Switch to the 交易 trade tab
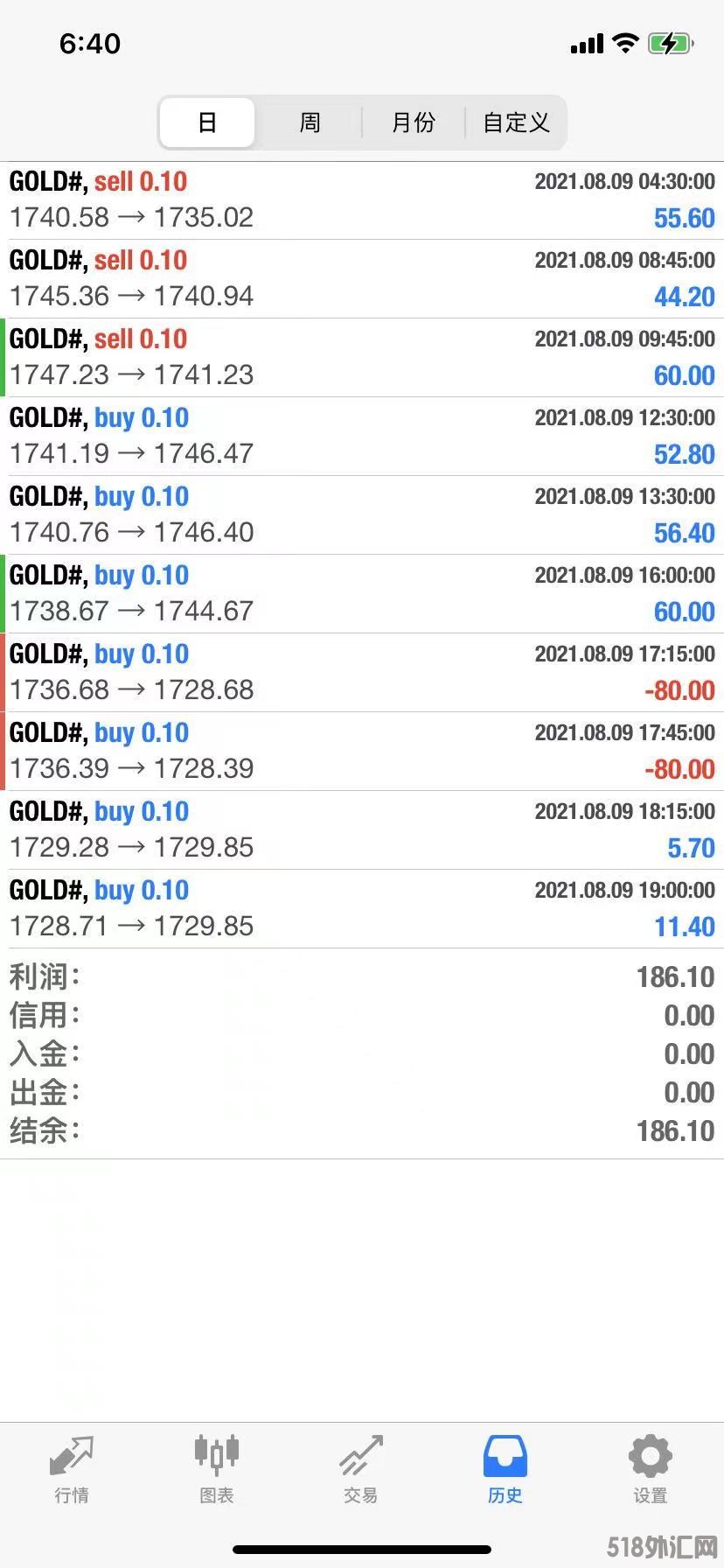 360,1470
